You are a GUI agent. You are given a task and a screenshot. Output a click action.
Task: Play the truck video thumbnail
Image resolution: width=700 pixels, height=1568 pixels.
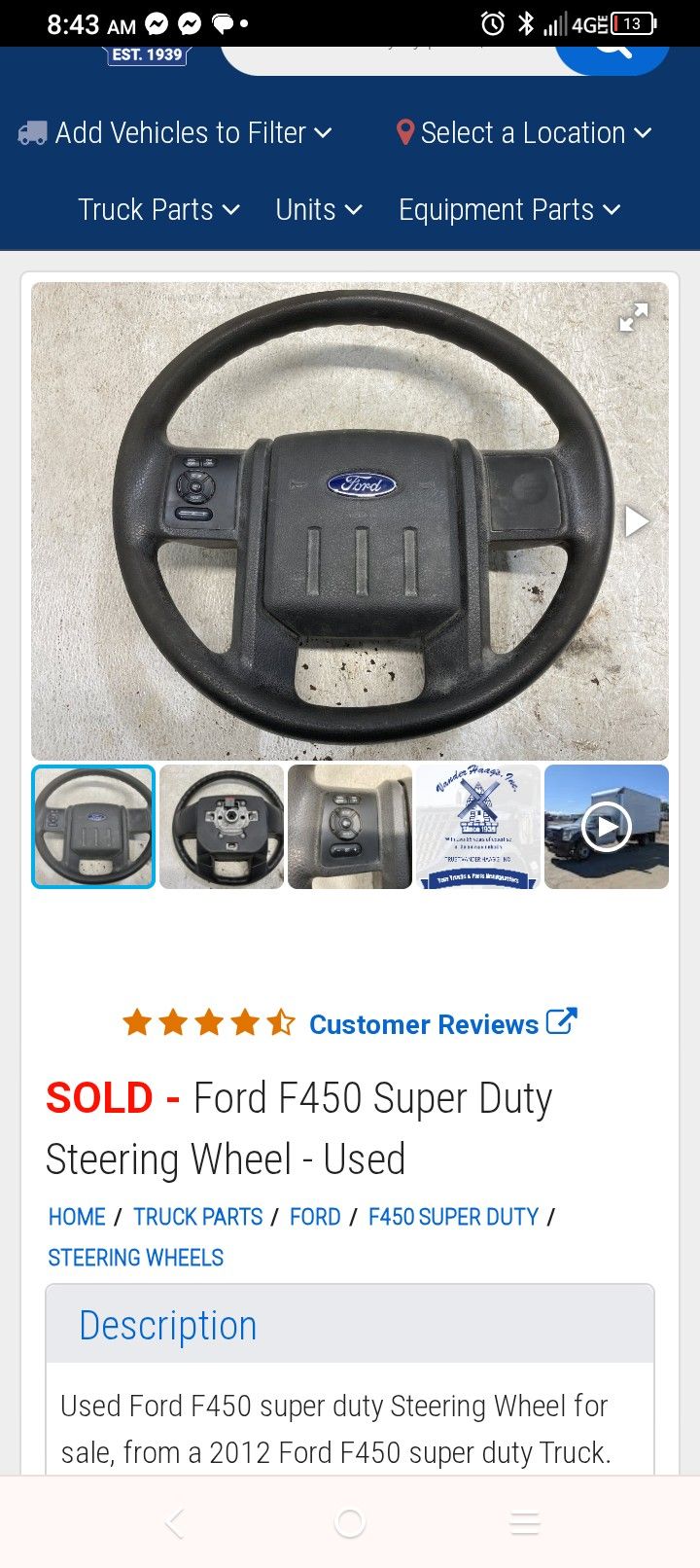tap(606, 827)
